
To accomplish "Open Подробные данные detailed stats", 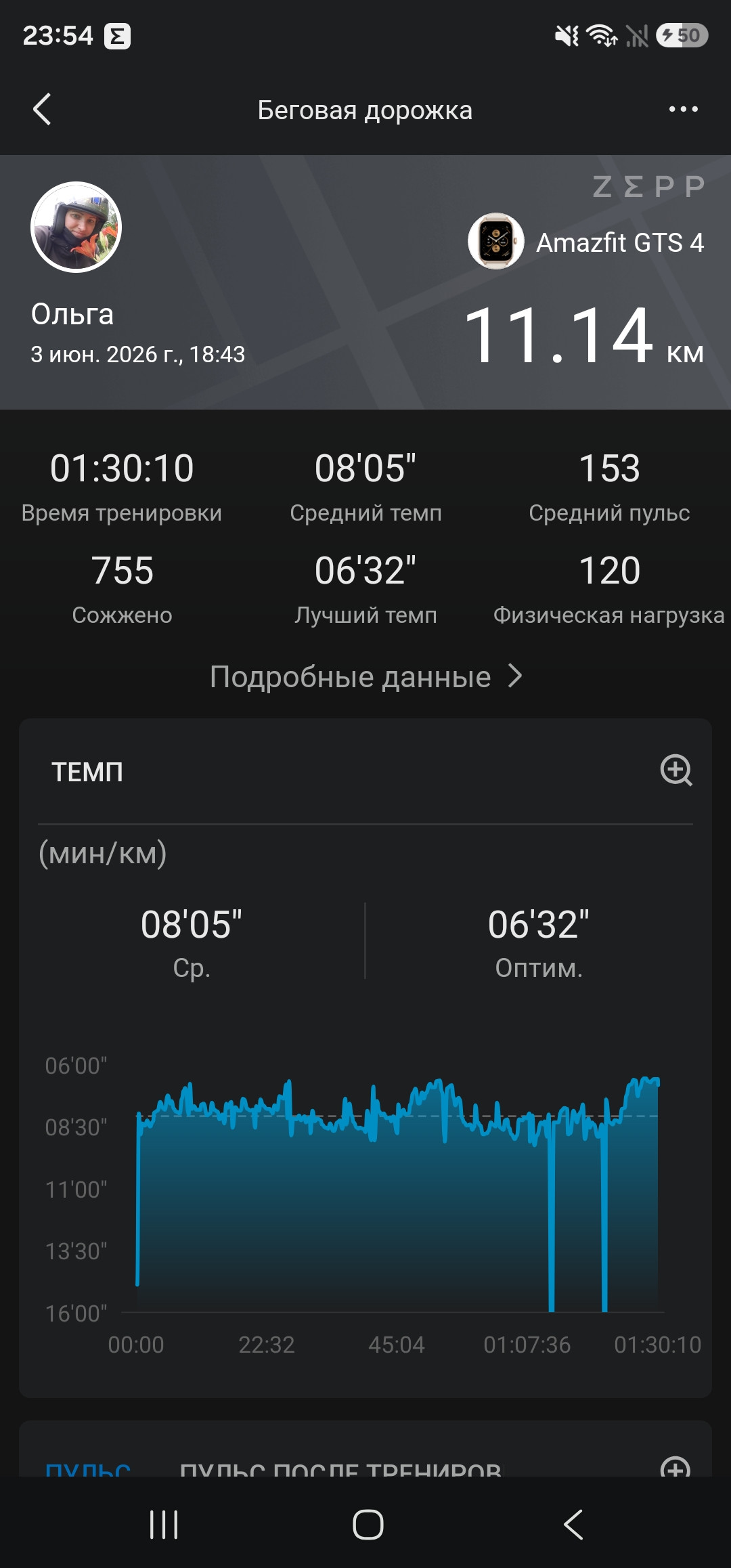I will 365,676.
